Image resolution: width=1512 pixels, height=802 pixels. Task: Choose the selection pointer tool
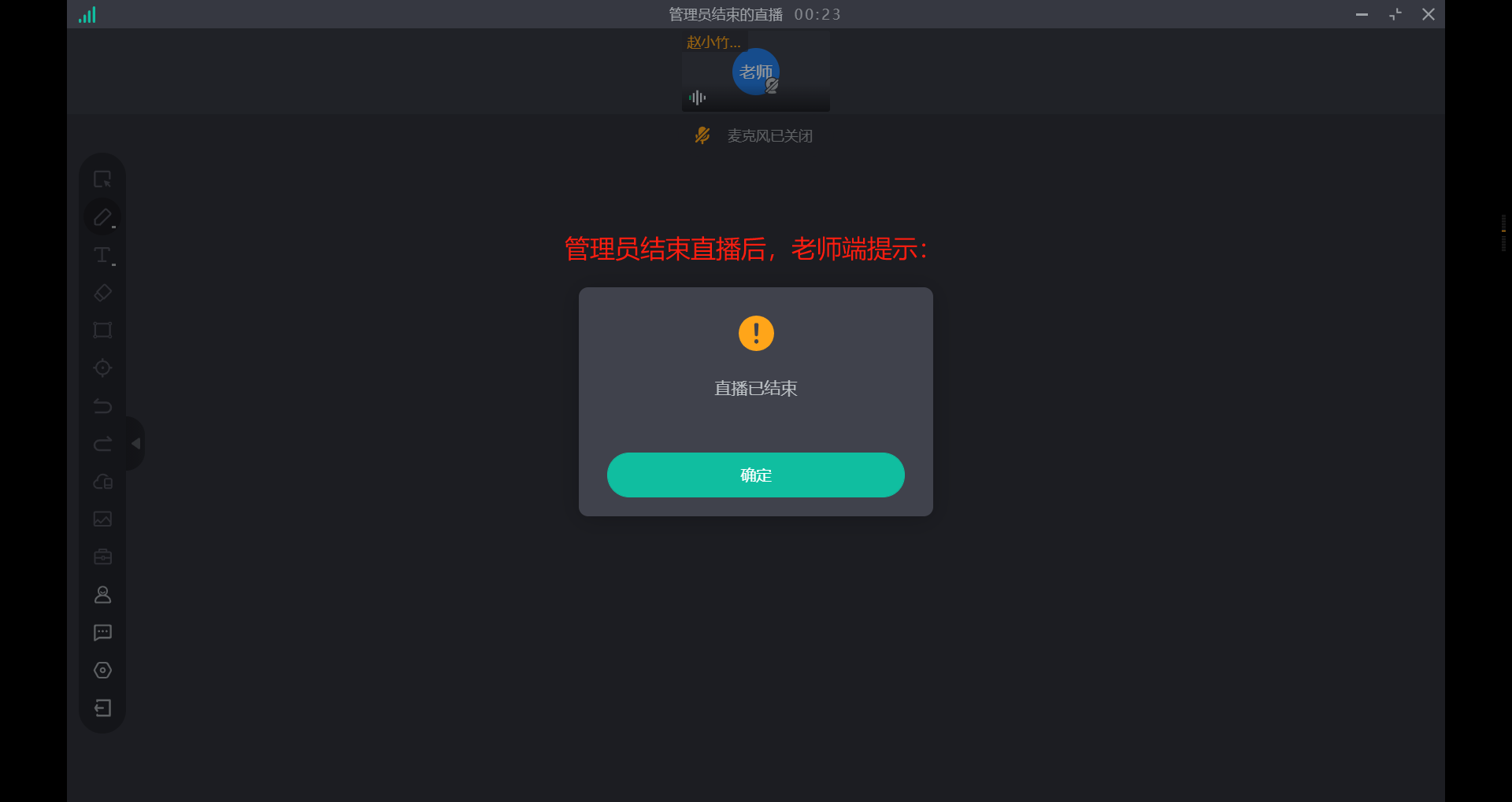pyautogui.click(x=102, y=179)
